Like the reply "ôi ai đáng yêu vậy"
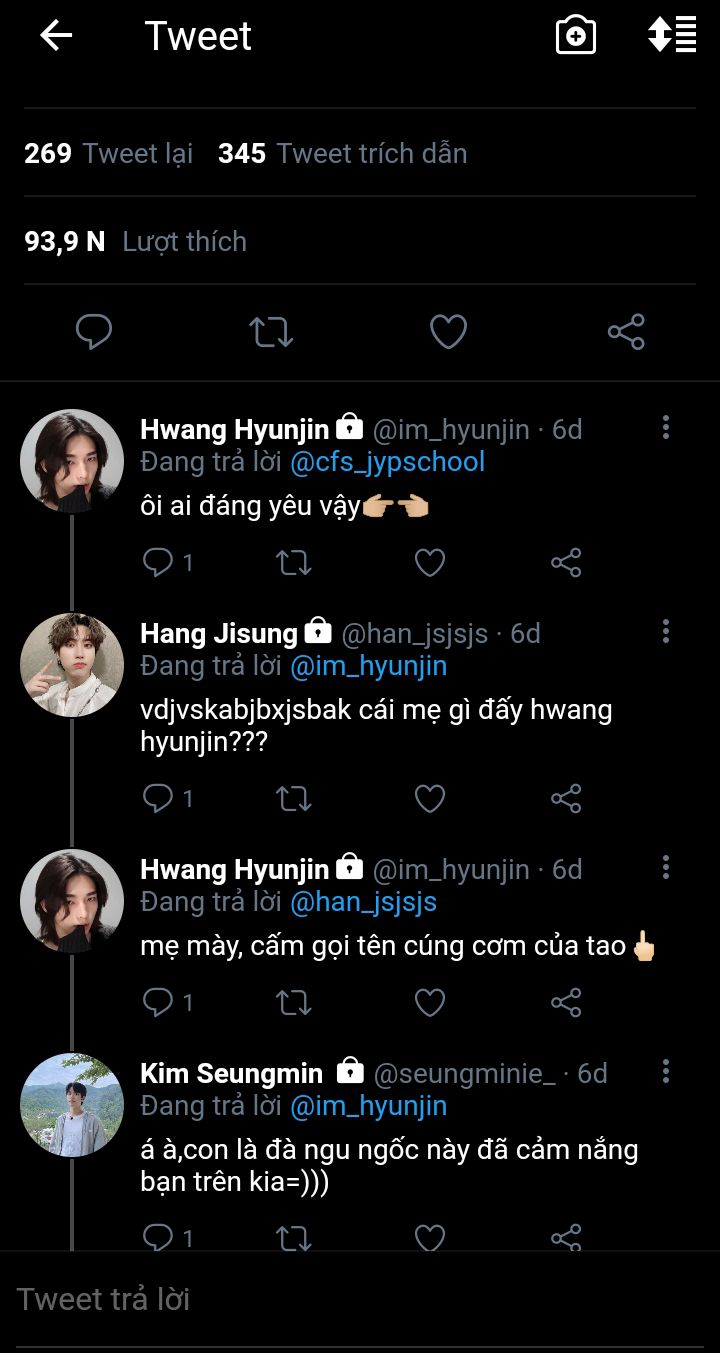Image resolution: width=720 pixels, height=1353 pixels. (430, 563)
